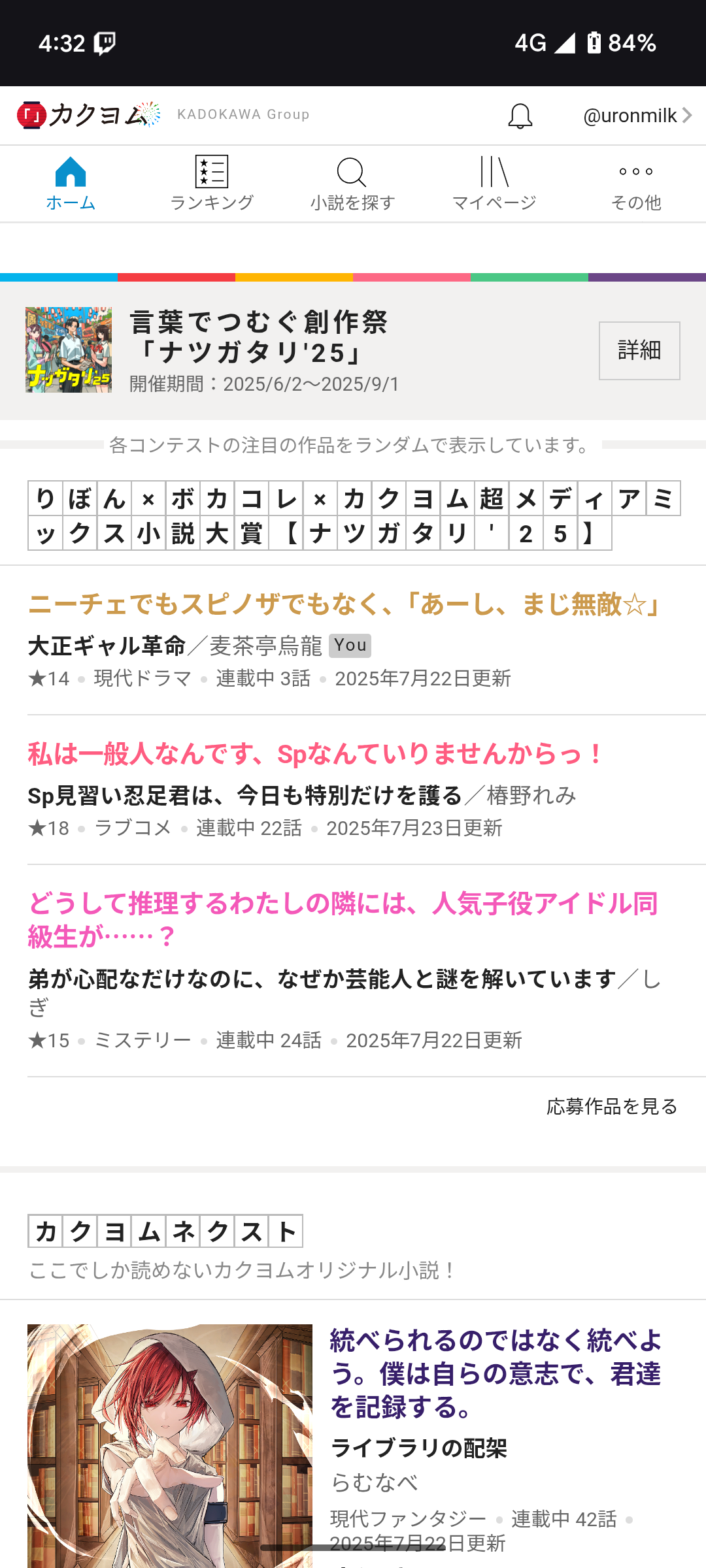
Task: Open the 小説を探す search tab
Action: coord(352,184)
